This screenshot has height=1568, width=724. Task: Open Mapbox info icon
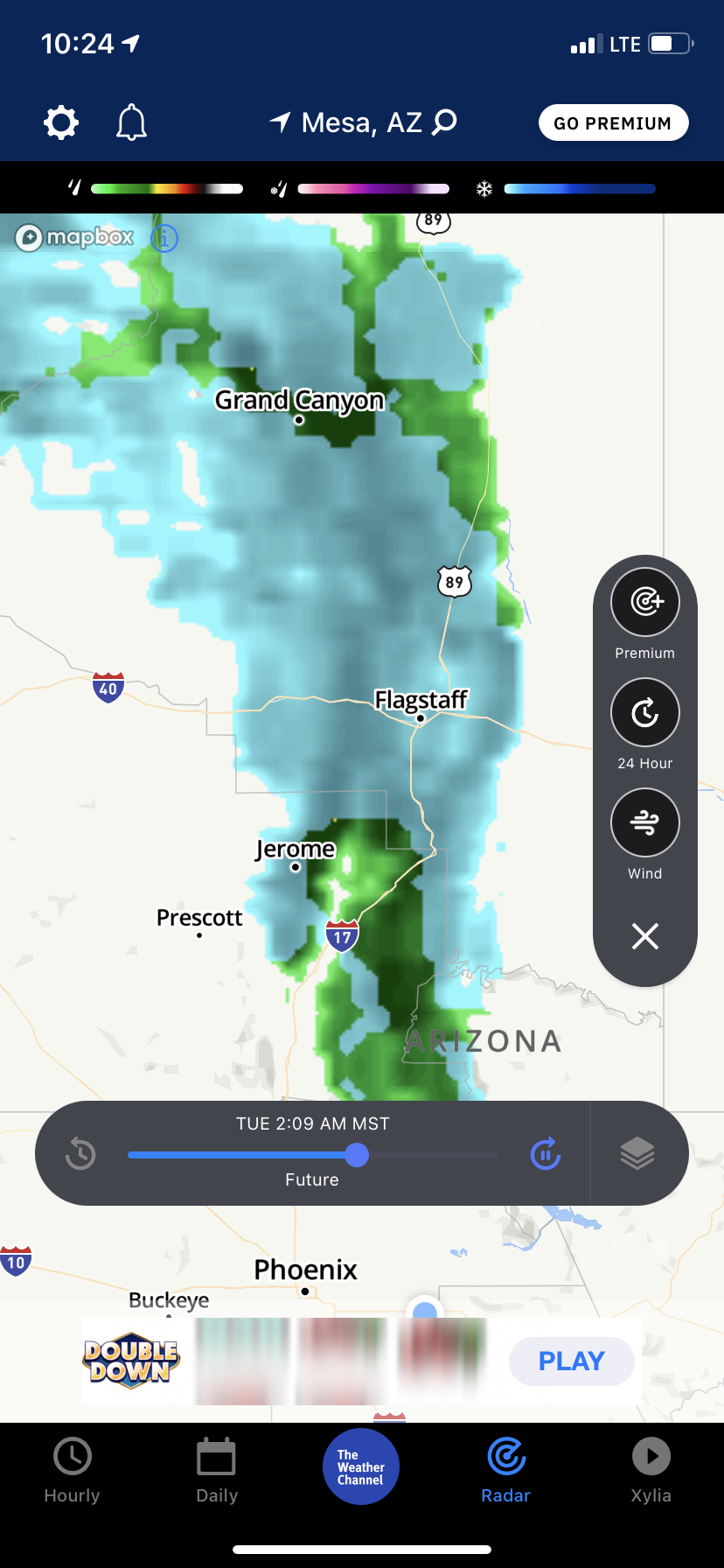[164, 238]
